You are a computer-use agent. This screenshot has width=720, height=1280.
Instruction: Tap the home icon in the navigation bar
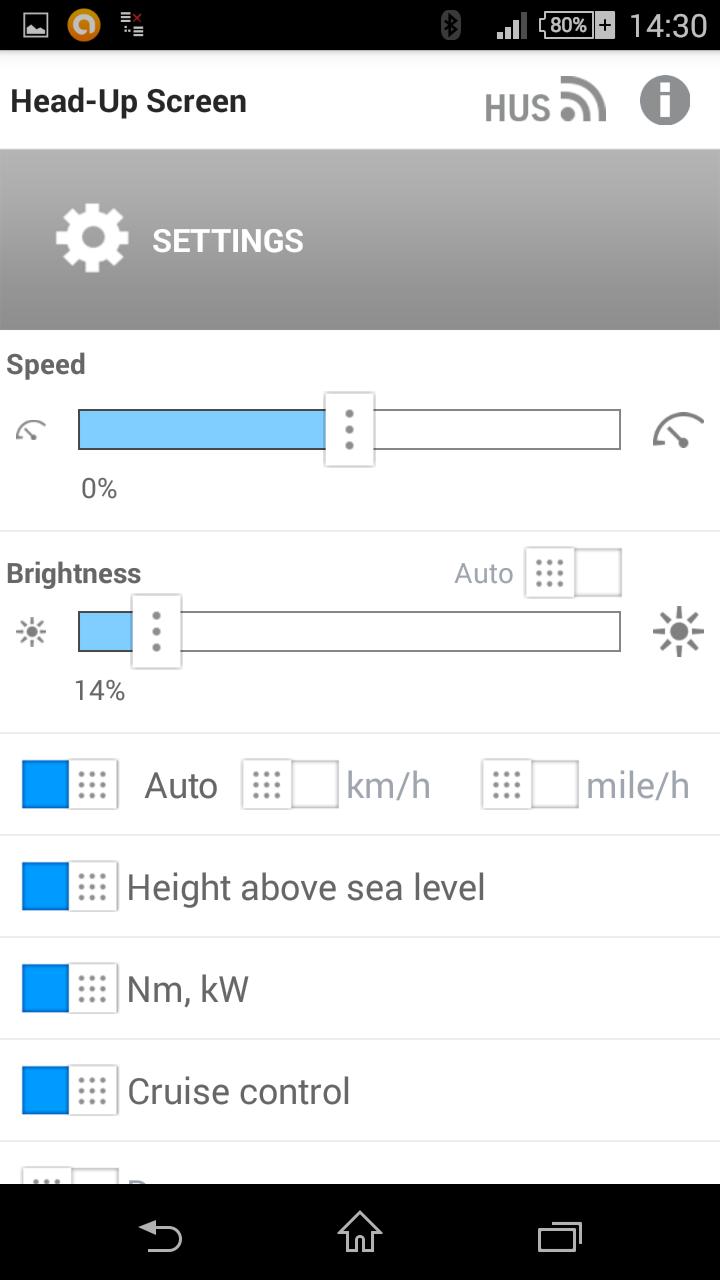pyautogui.click(x=359, y=1237)
